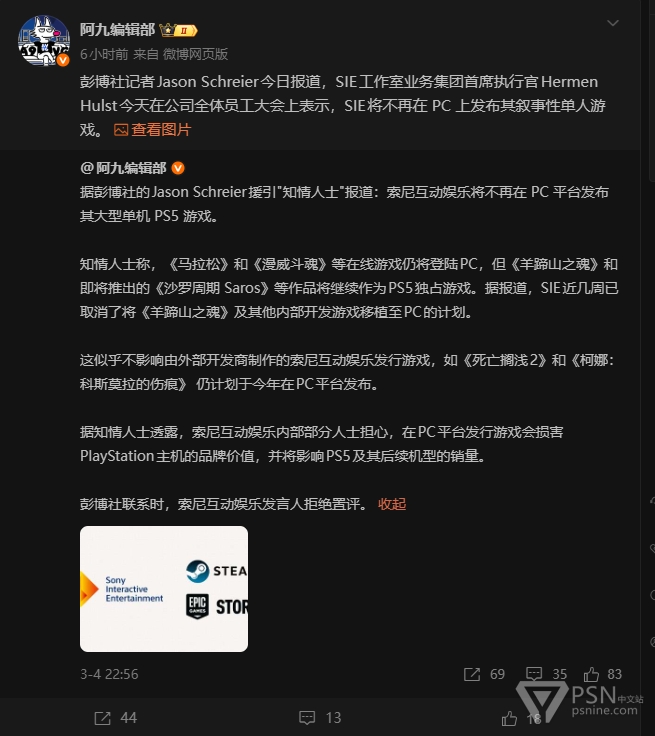The height and width of the screenshot is (736, 655).
Task: Open the Sony Steam Epic image
Action: point(164,589)
